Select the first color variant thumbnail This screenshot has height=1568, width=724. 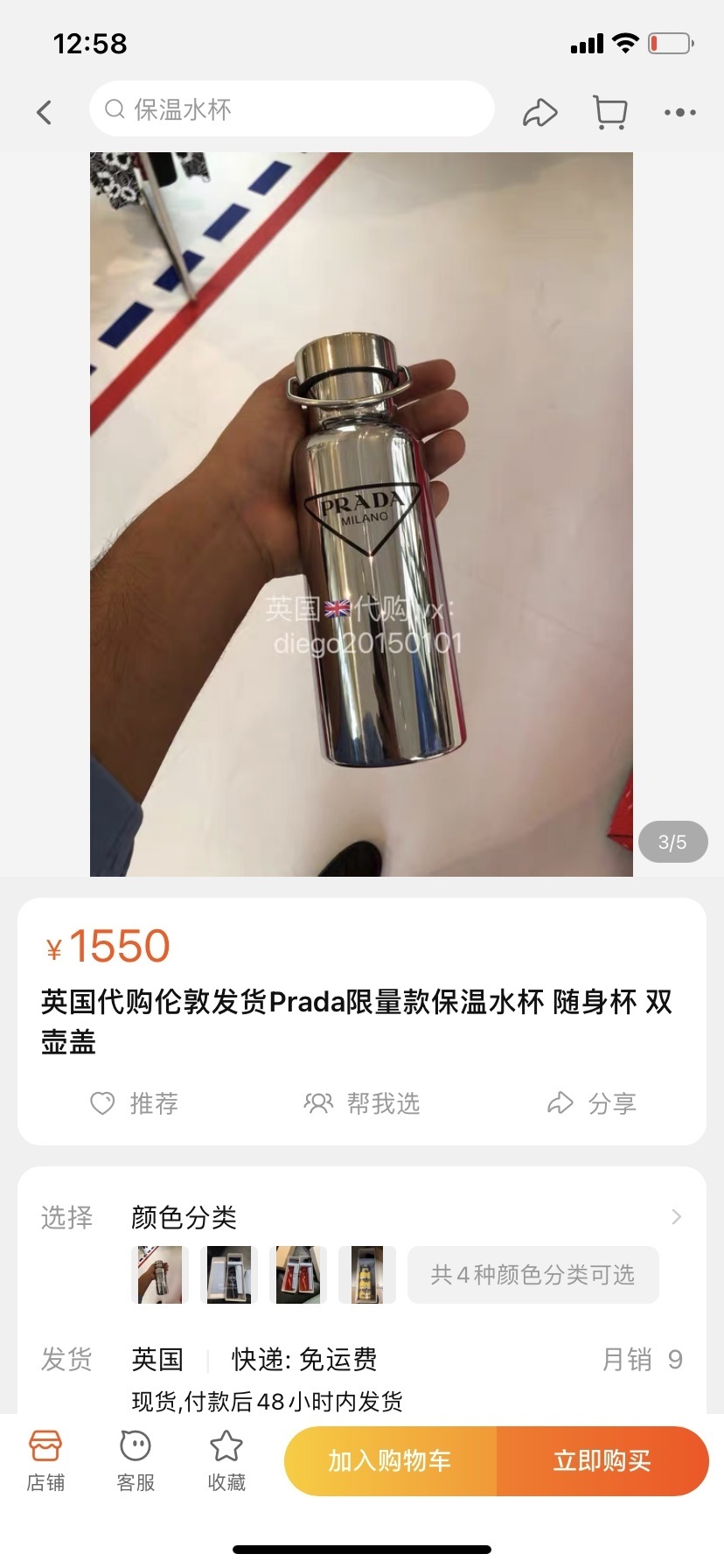160,1275
